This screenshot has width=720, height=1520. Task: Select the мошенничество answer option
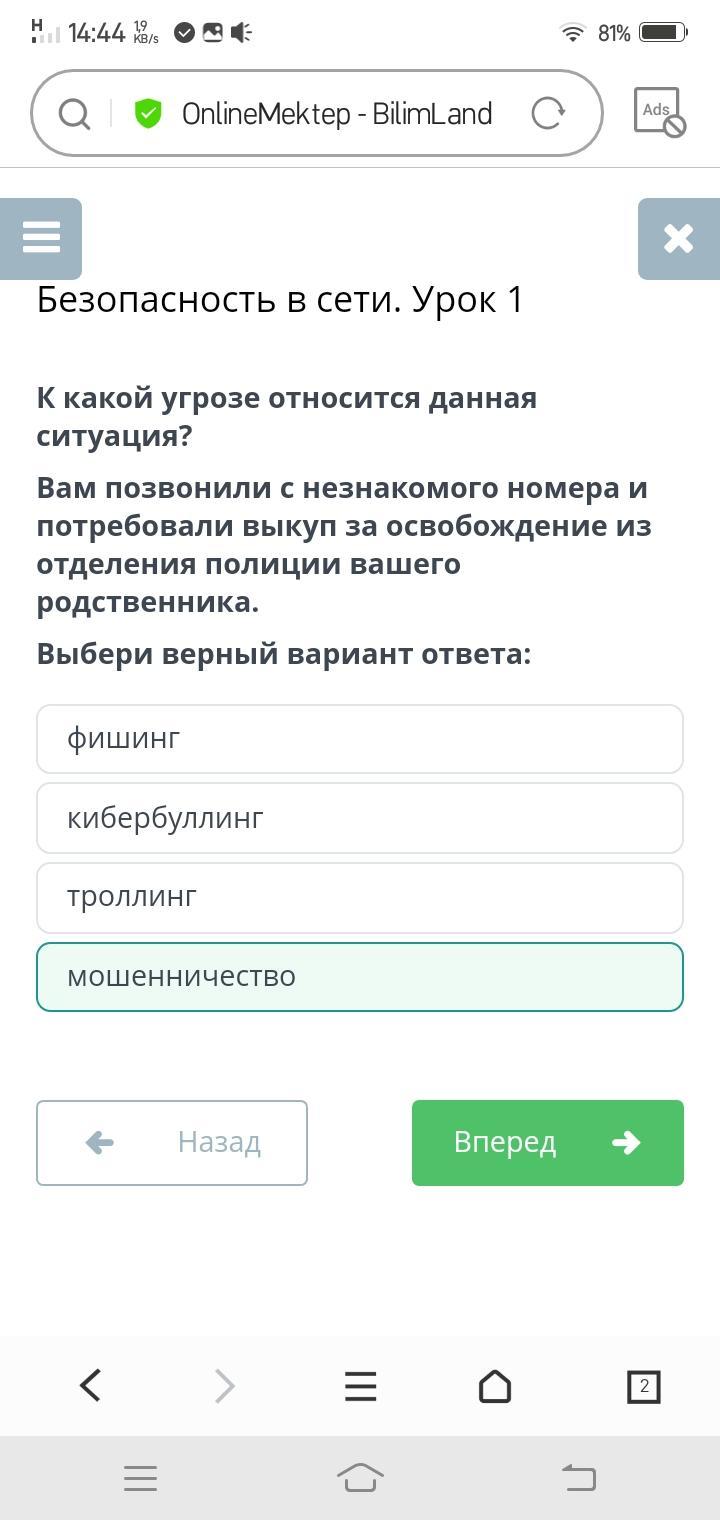click(x=360, y=977)
